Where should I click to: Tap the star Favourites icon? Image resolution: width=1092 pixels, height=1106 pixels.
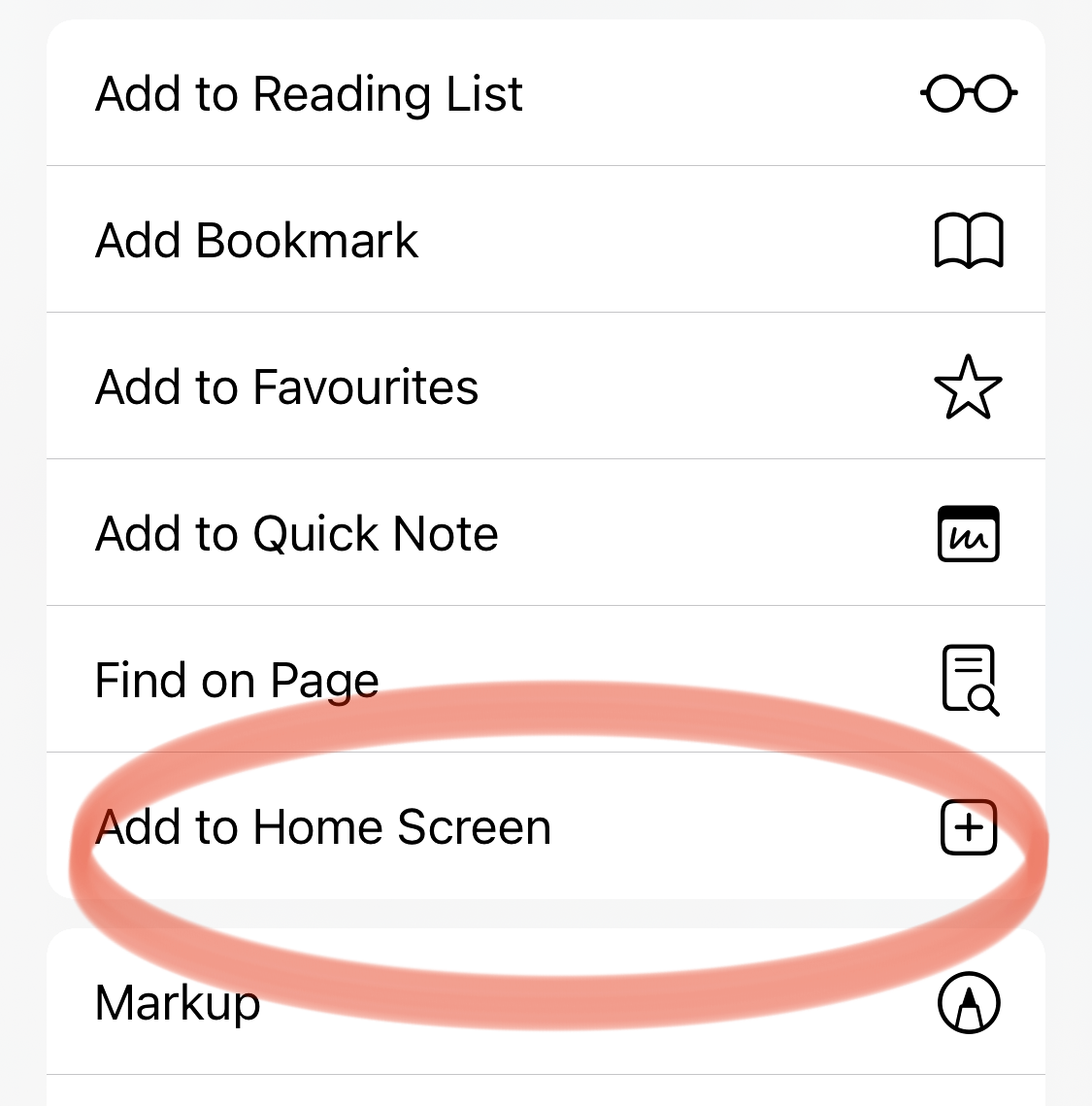tap(968, 385)
